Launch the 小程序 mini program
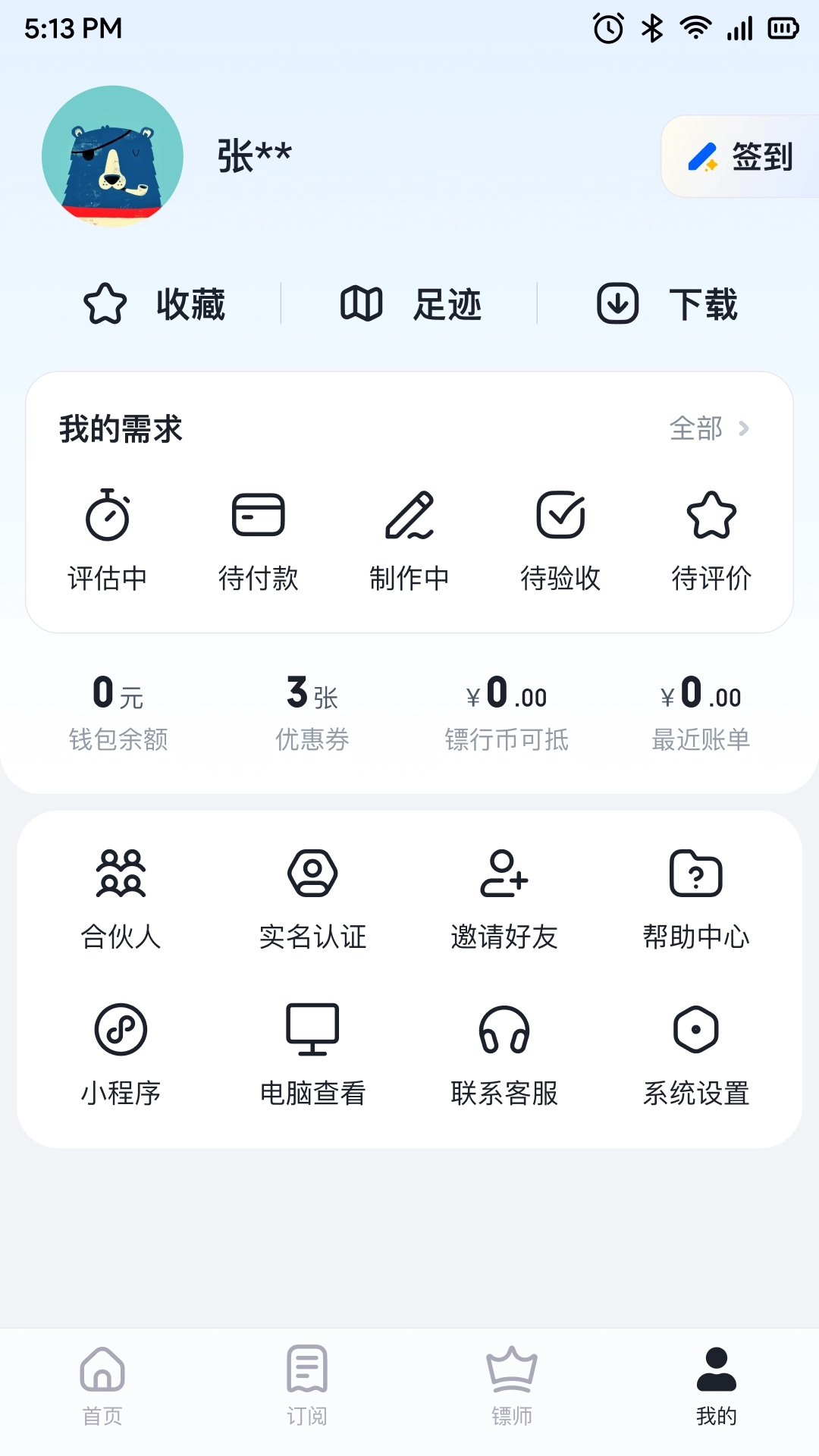This screenshot has height=1456, width=819. pyautogui.click(x=121, y=1054)
